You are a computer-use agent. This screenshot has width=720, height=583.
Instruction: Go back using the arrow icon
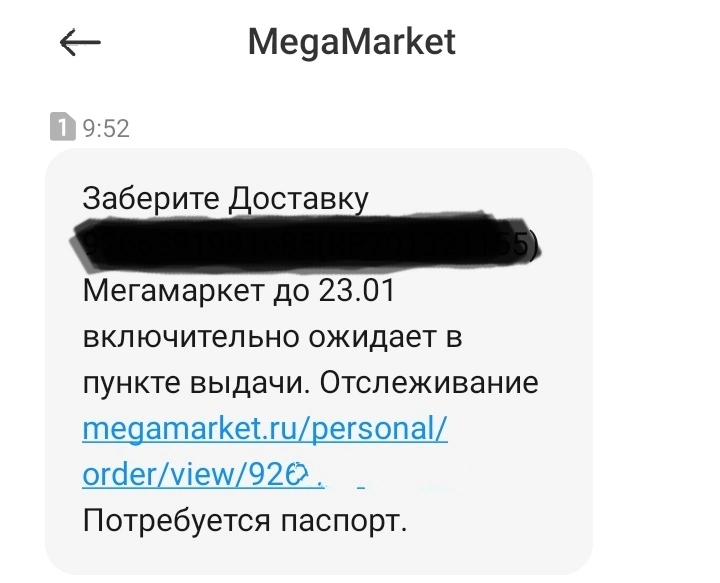point(80,42)
